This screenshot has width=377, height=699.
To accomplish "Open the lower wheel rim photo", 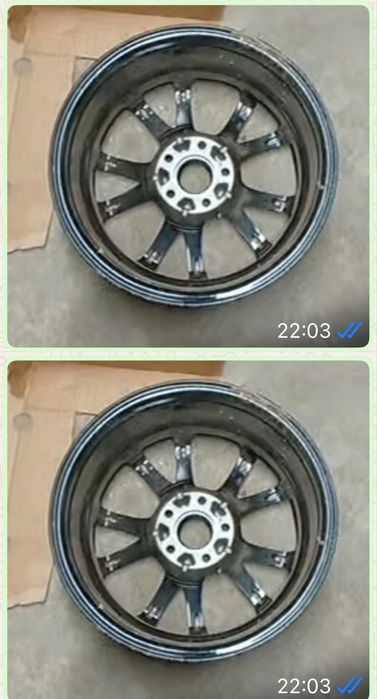I will 188,530.
